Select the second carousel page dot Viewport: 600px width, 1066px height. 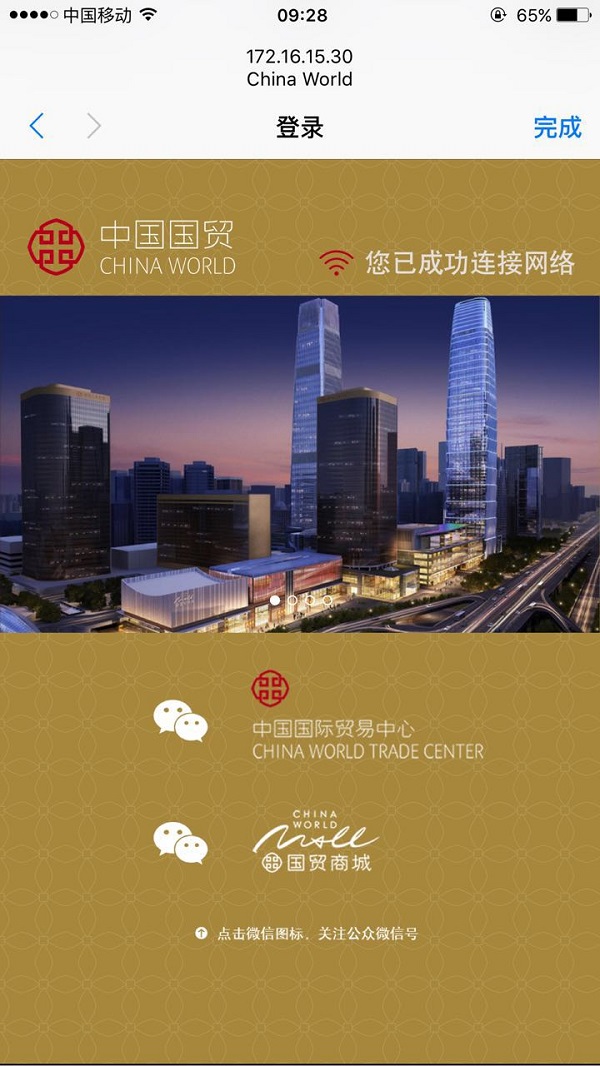pyautogui.click(x=292, y=600)
